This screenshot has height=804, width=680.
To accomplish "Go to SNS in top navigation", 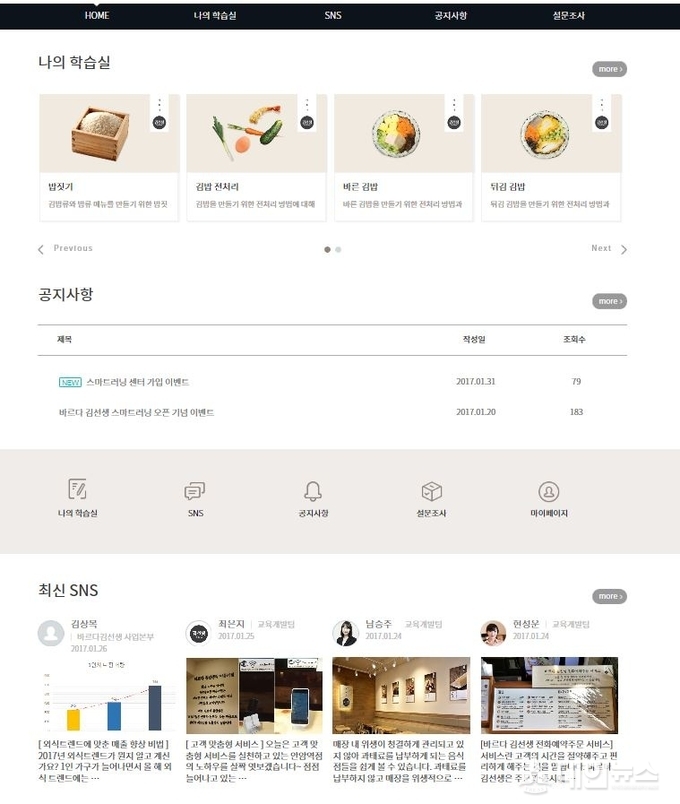I will pyautogui.click(x=333, y=16).
